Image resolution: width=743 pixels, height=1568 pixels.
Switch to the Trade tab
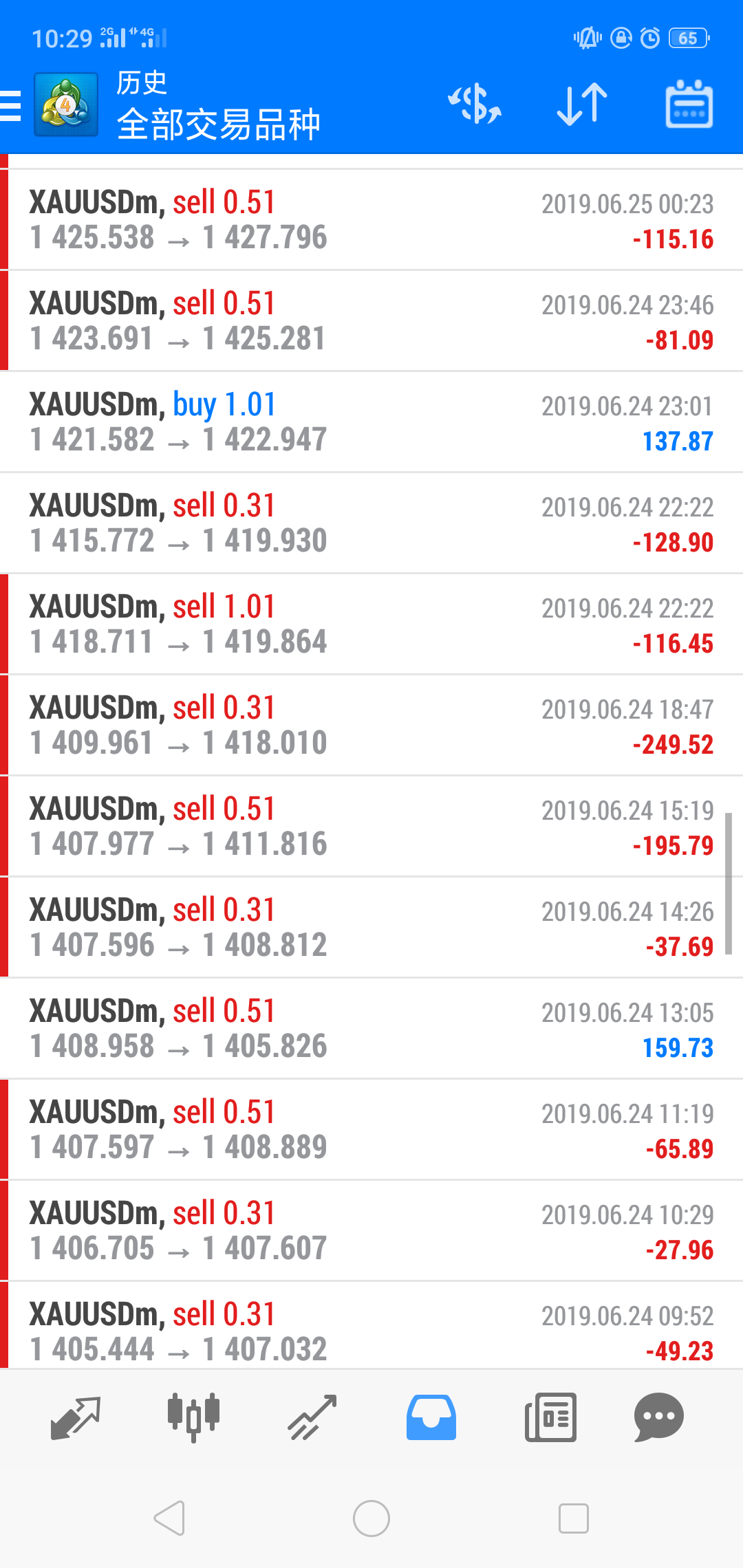pos(312,1418)
